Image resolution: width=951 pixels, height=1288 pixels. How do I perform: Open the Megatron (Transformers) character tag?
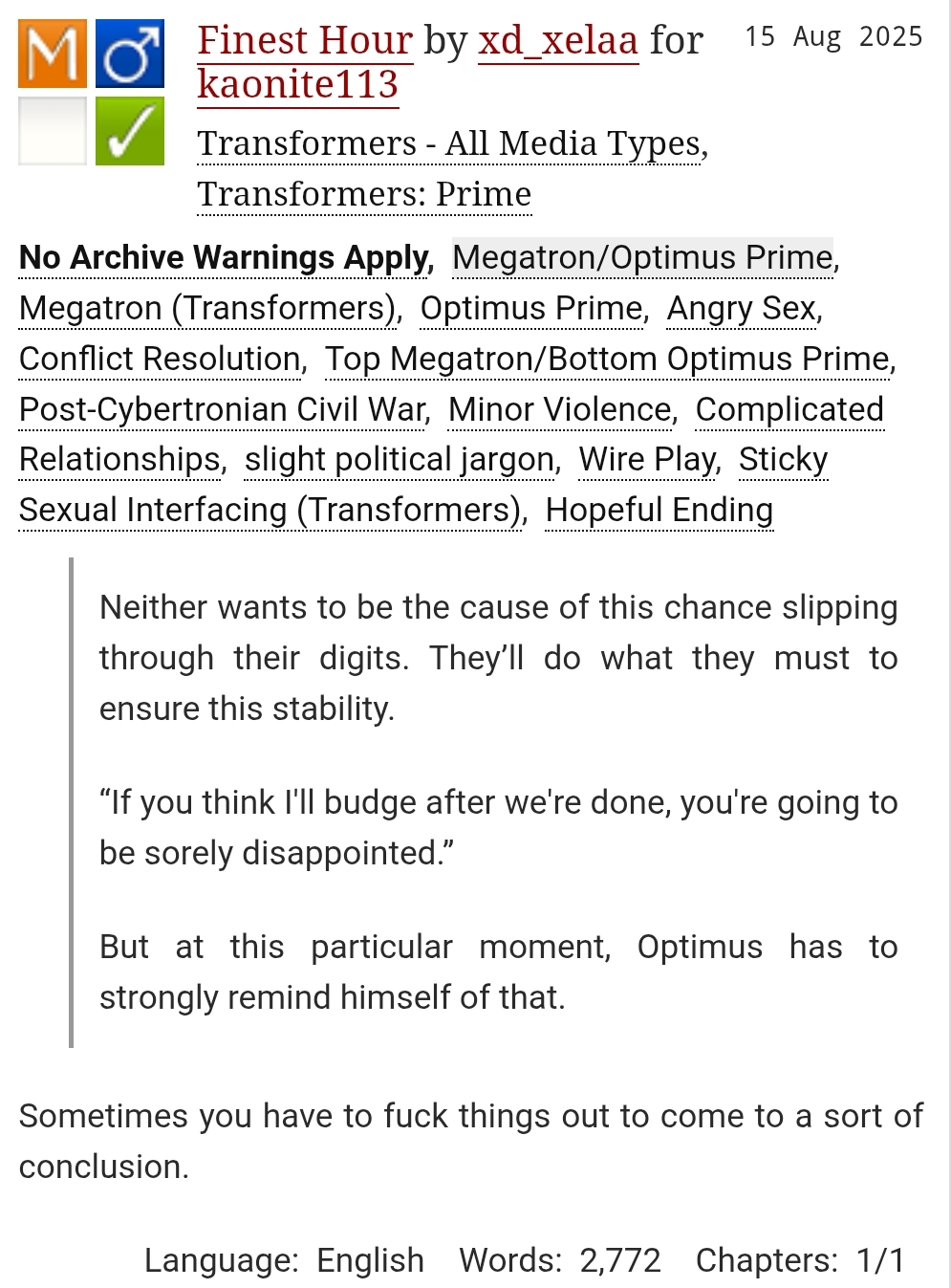point(207,309)
